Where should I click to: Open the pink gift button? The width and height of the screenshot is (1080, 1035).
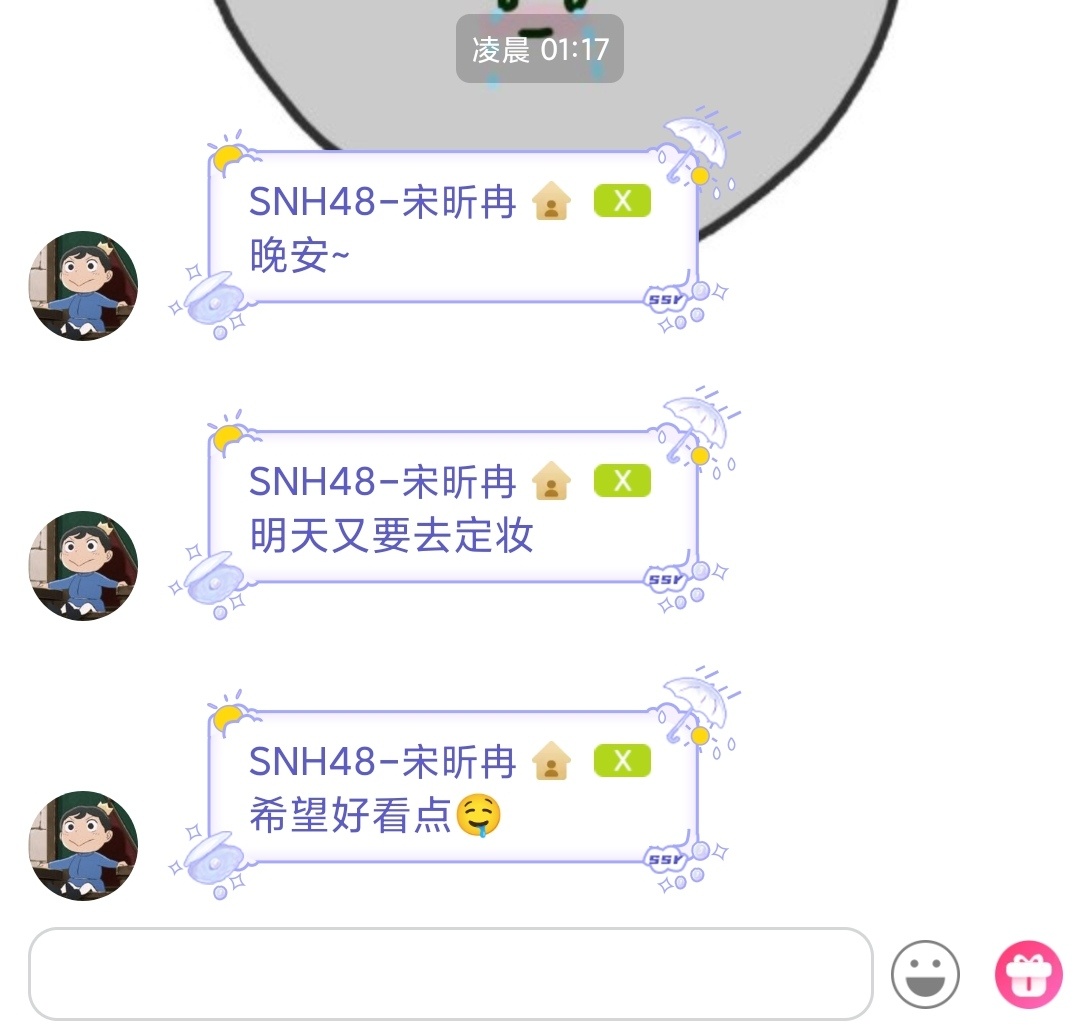click(1028, 974)
